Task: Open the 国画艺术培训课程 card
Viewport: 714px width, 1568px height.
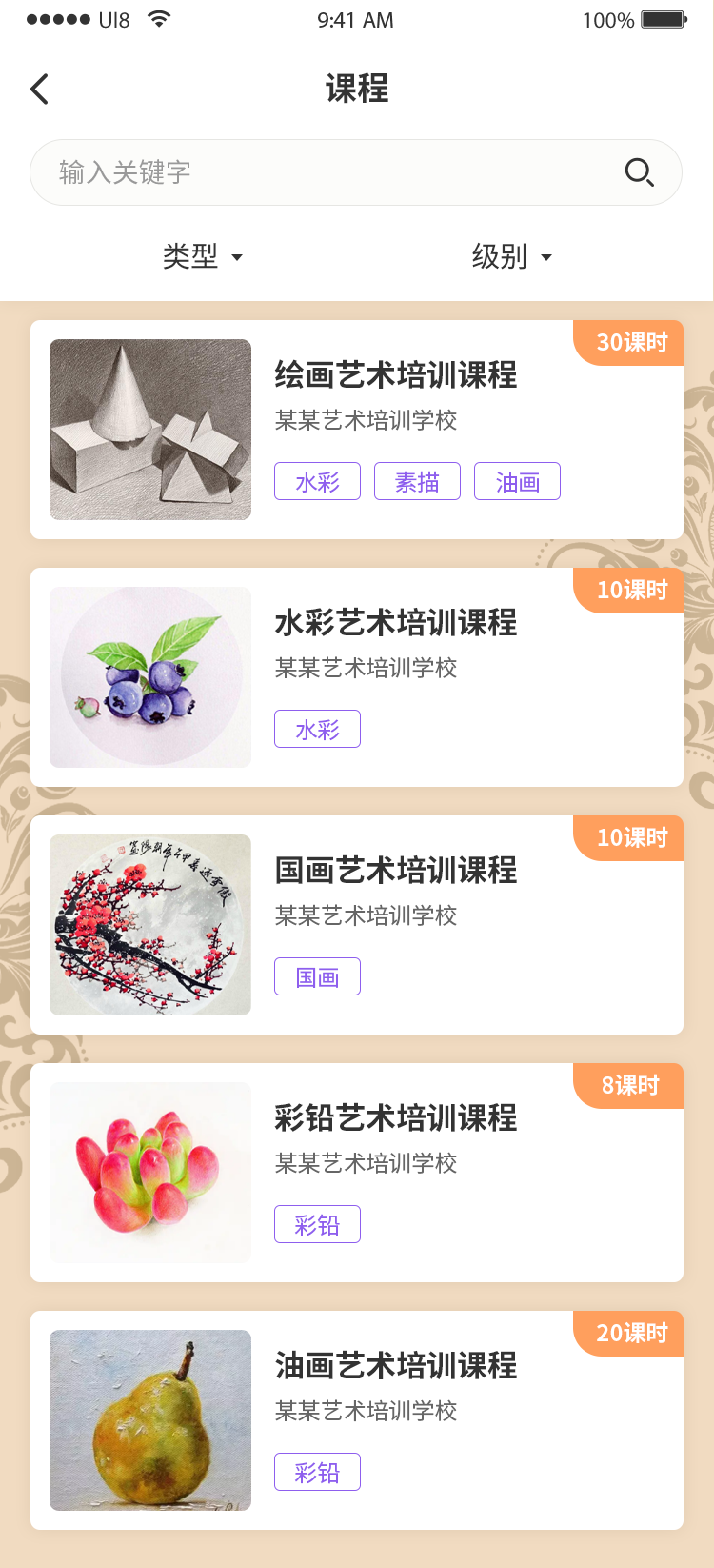Action: coord(396,870)
